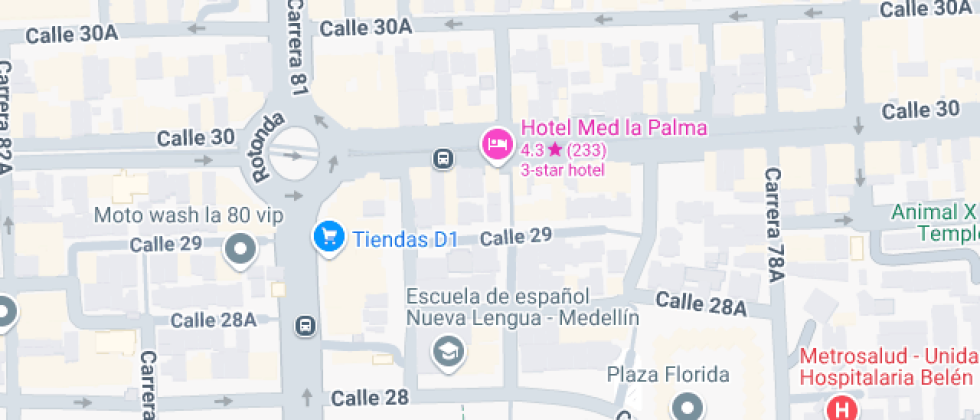The height and width of the screenshot is (420, 980).
Task: Select the Tiendas D1 shopping pin
Action: (x=328, y=238)
